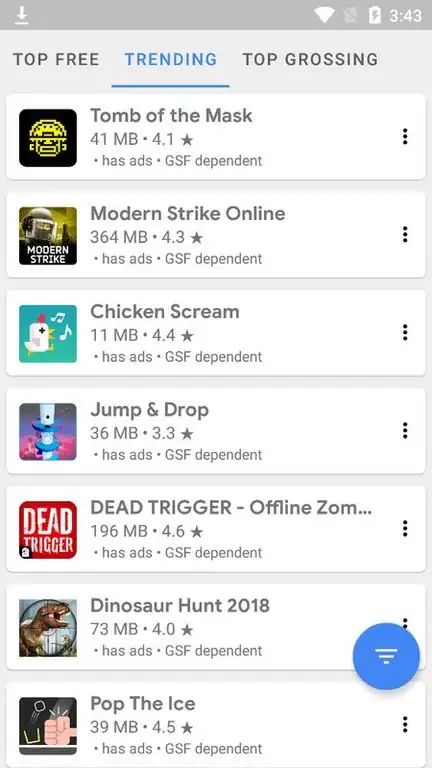Open overflow menu for Modern Strike Online
Screen dimensions: 432x768
tap(405, 235)
